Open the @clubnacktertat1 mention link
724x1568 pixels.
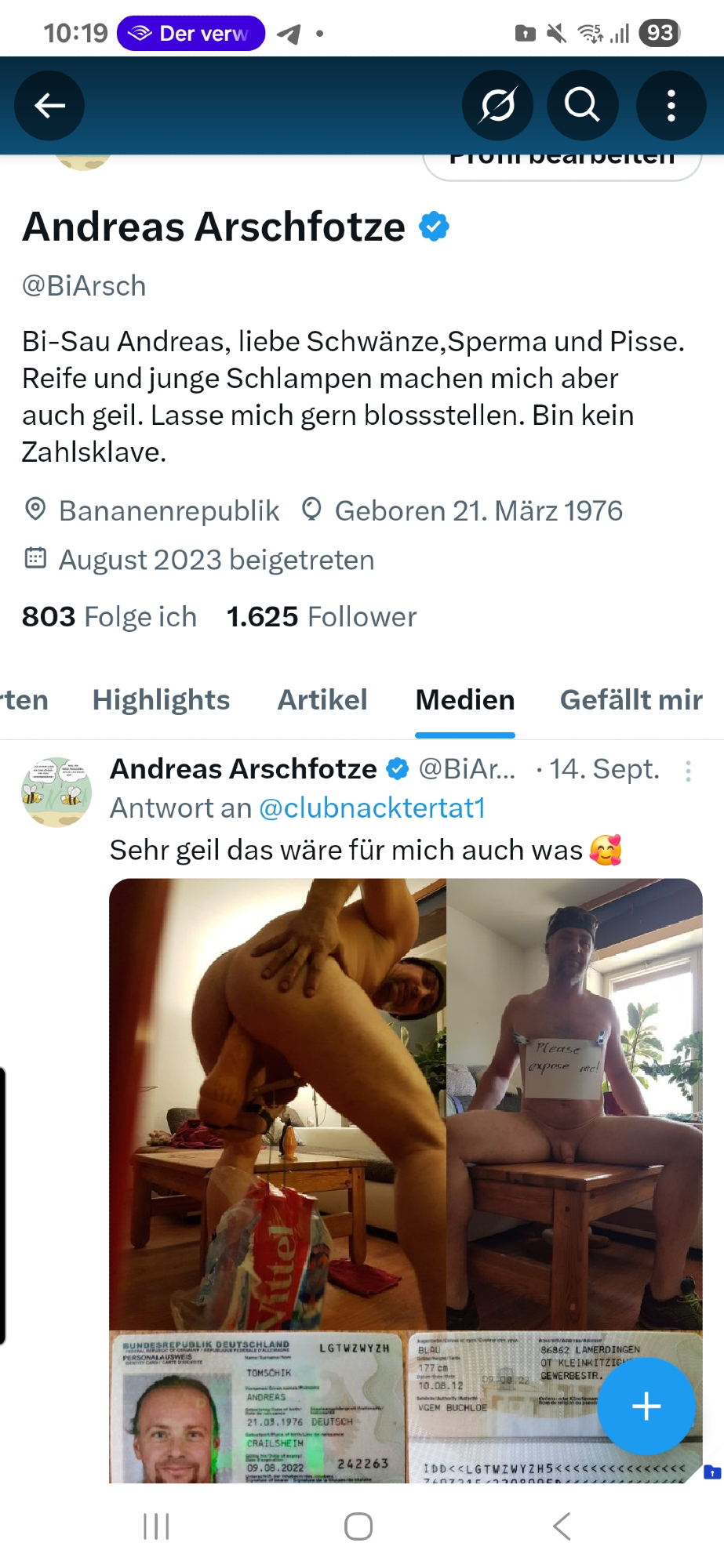pyautogui.click(x=372, y=808)
